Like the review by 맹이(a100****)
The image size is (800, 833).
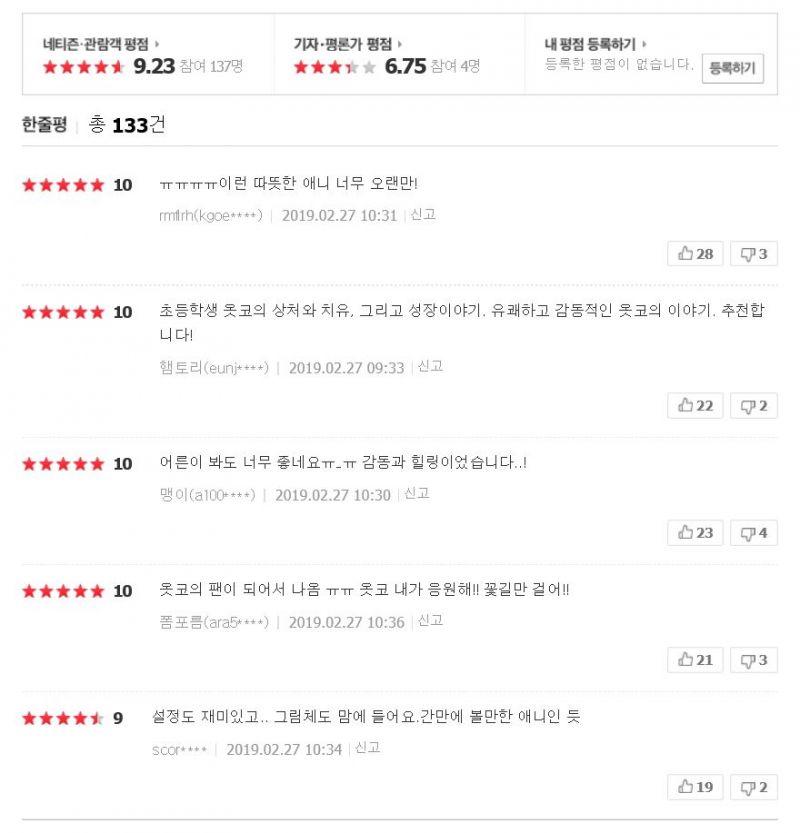tap(695, 533)
